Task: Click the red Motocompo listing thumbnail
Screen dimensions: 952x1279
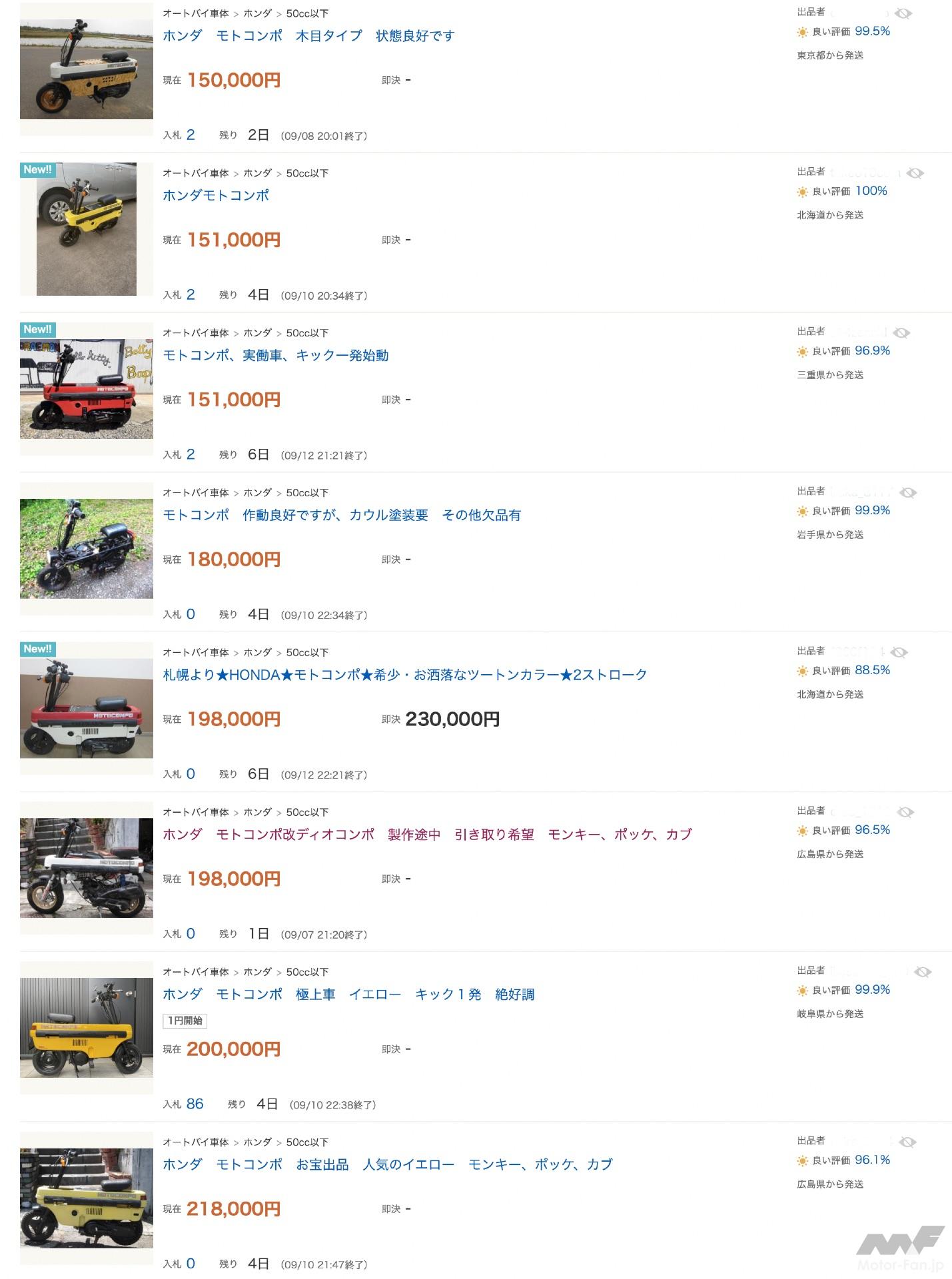Action: coord(85,390)
